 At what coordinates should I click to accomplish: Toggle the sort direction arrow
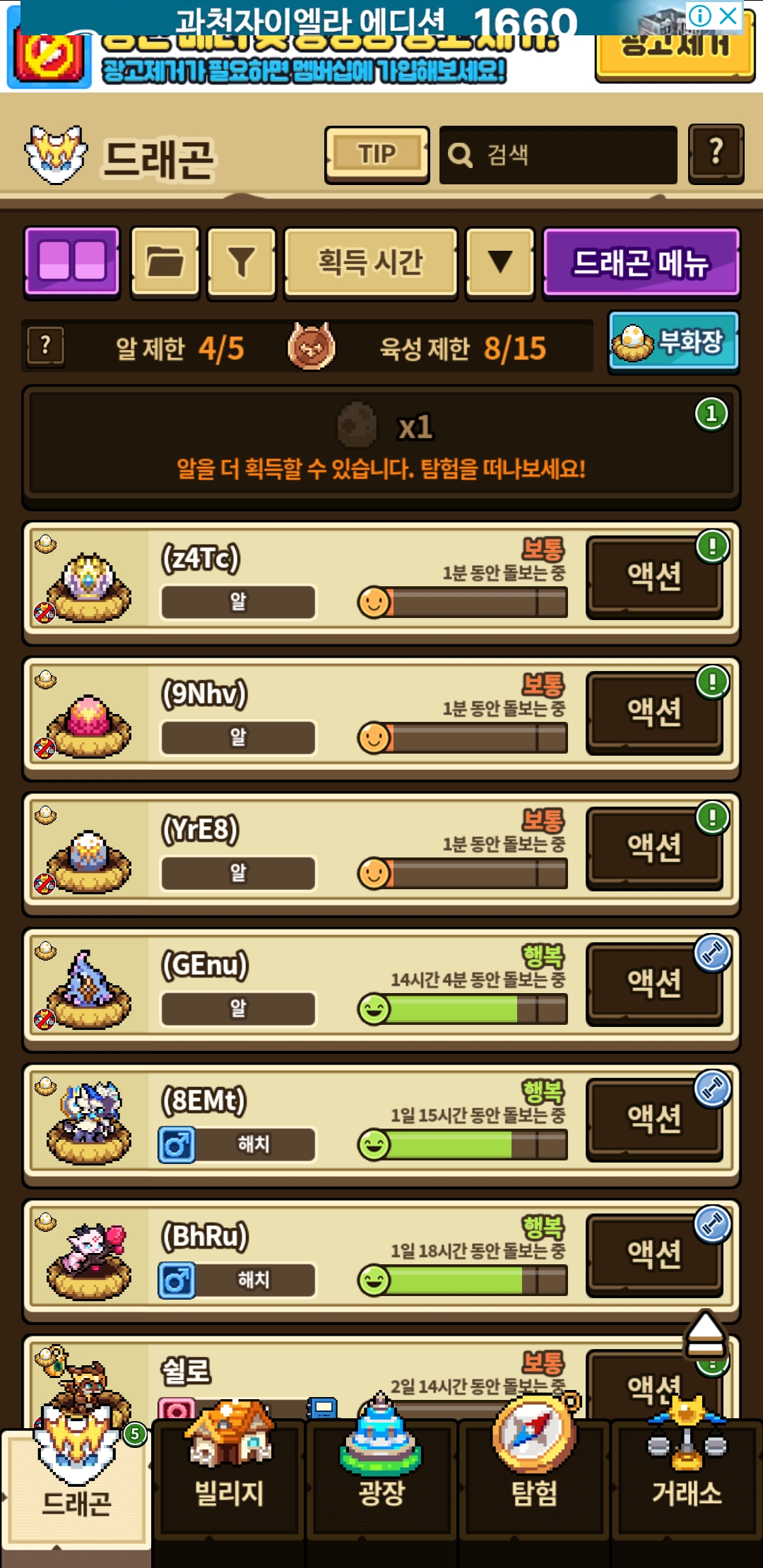click(x=500, y=262)
